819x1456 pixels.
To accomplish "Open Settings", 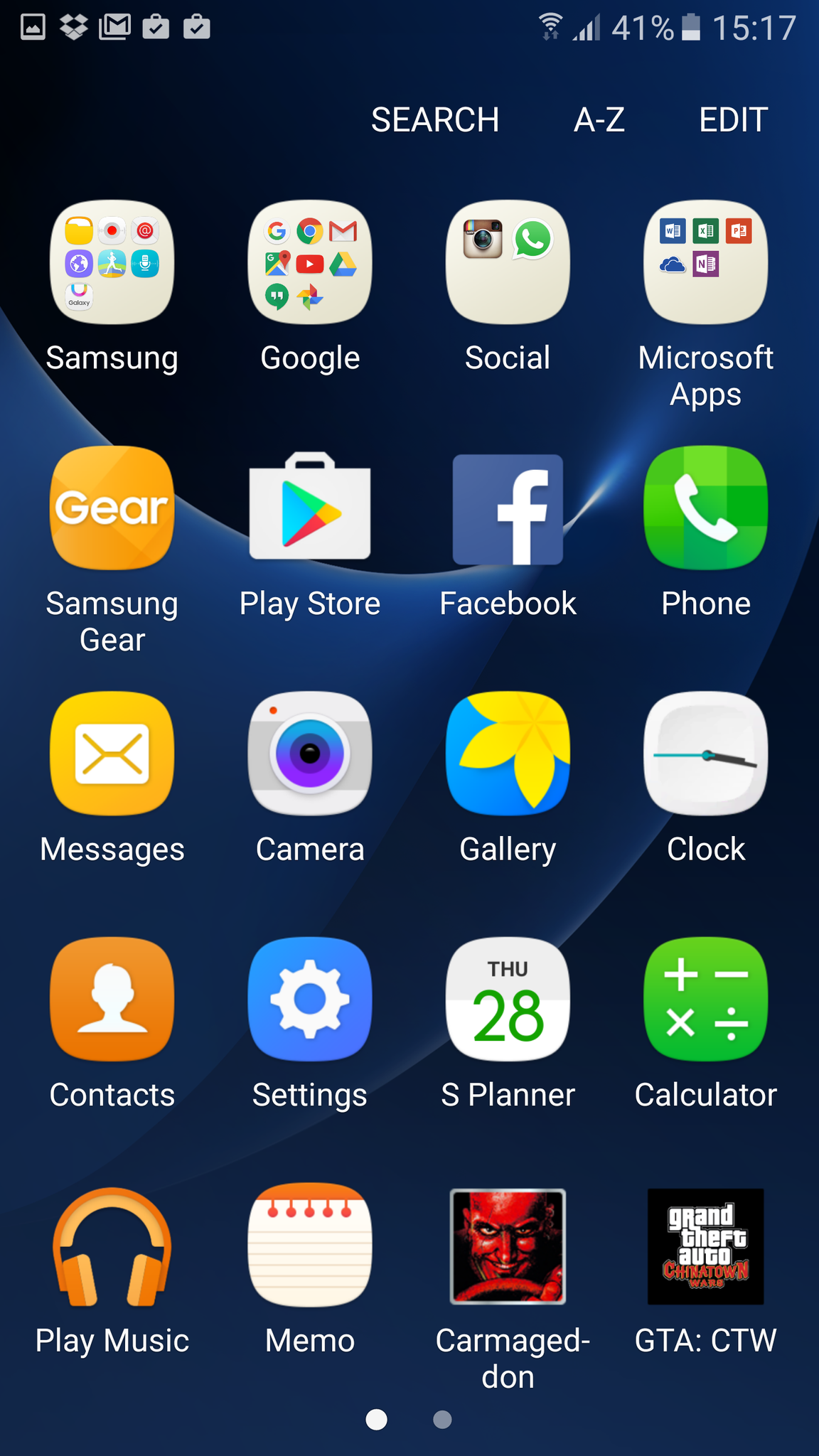I will pyautogui.click(x=310, y=999).
